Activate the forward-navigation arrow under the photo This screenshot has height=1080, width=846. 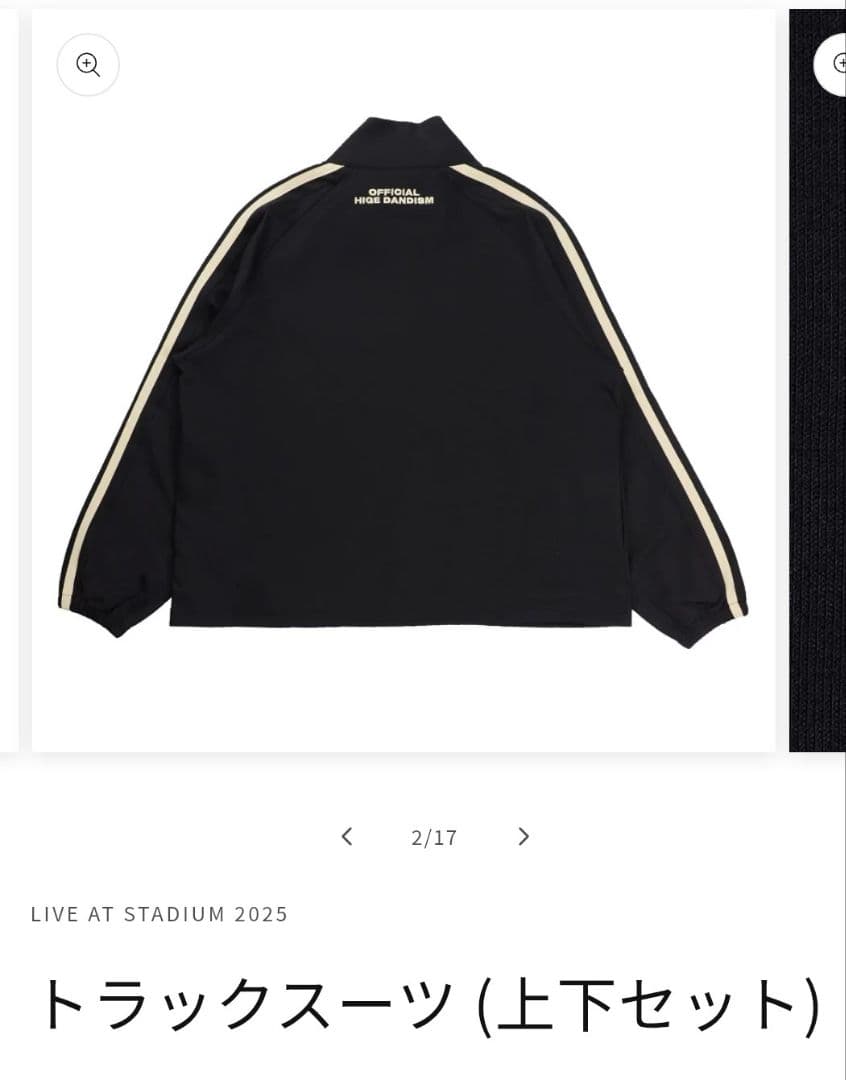click(x=523, y=836)
